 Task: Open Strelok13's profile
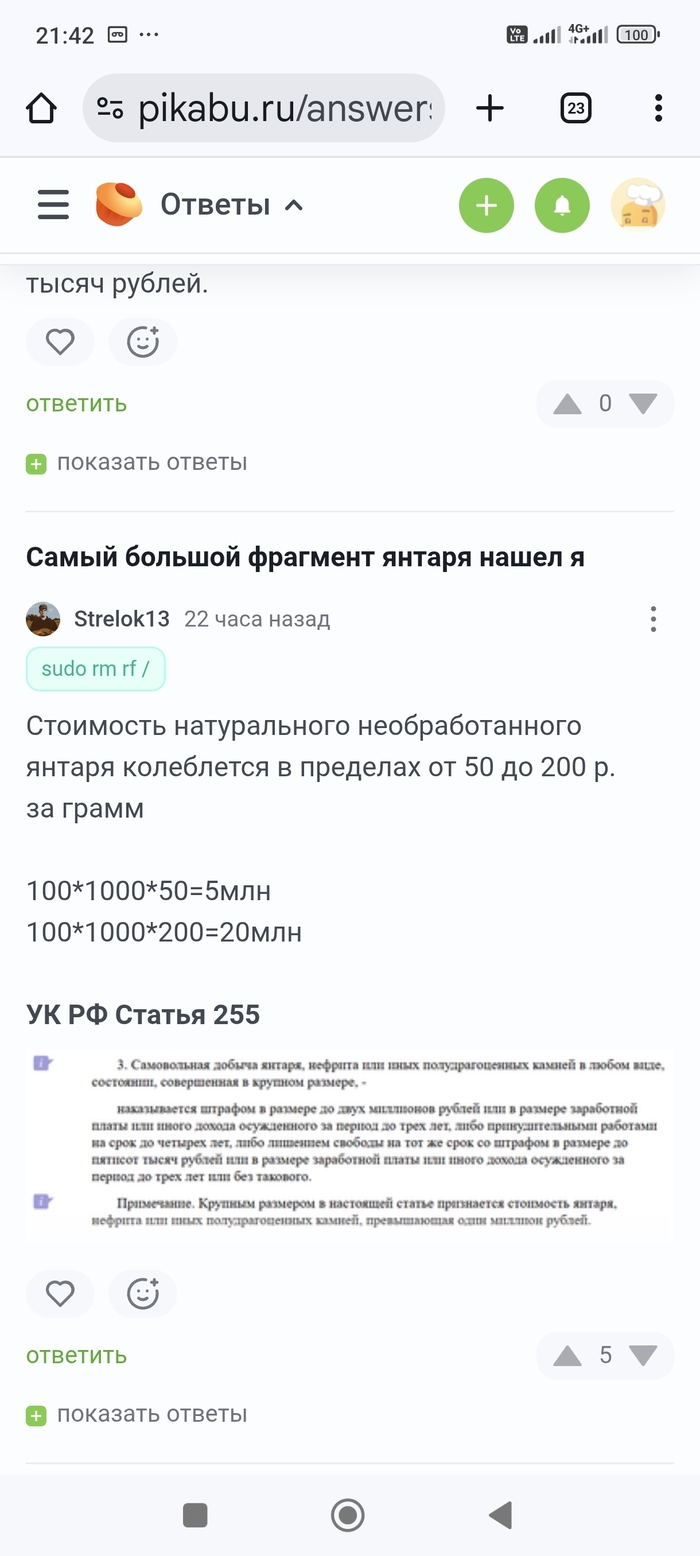pos(121,619)
